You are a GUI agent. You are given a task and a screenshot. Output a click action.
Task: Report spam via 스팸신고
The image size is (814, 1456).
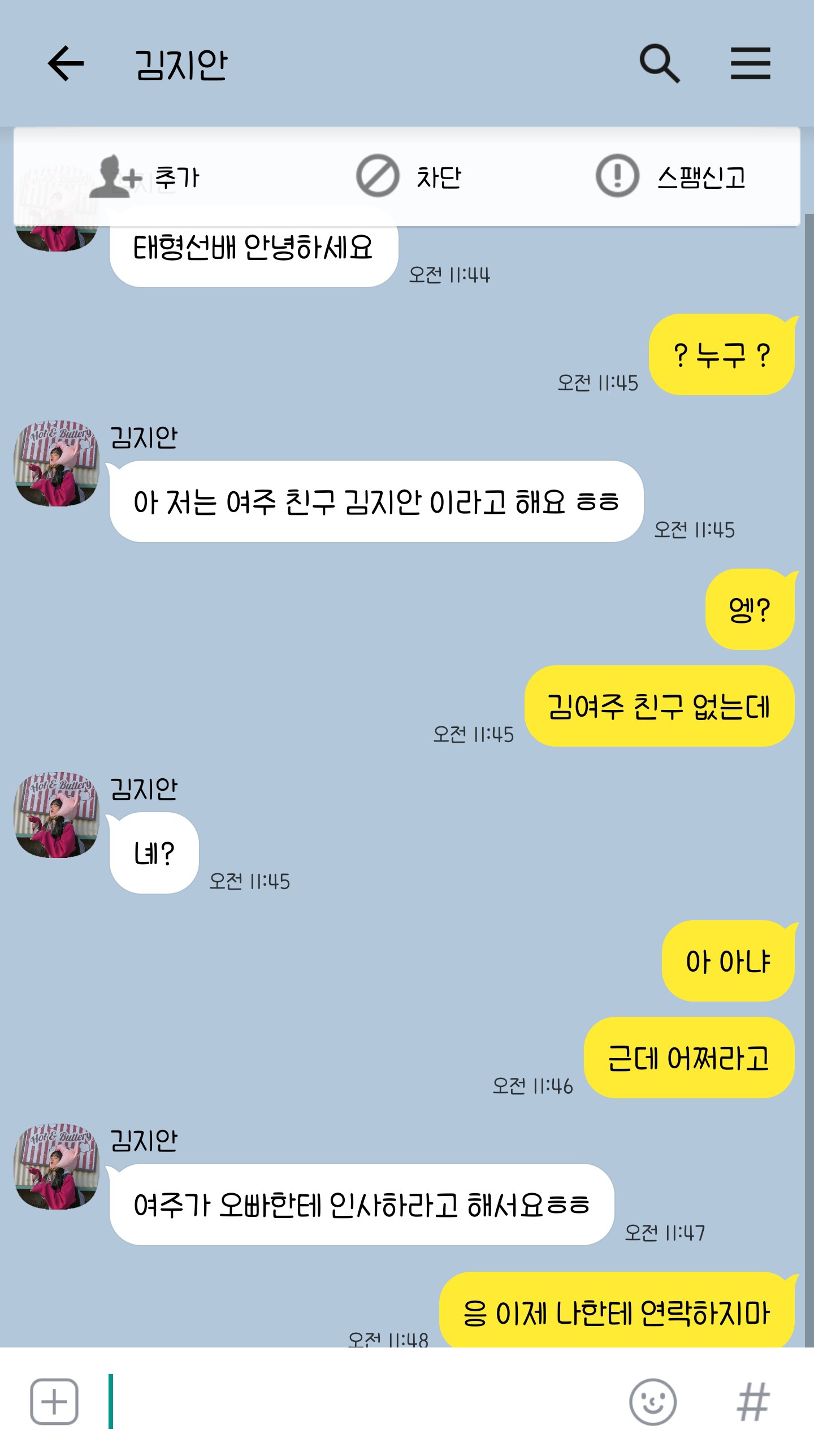point(671,177)
